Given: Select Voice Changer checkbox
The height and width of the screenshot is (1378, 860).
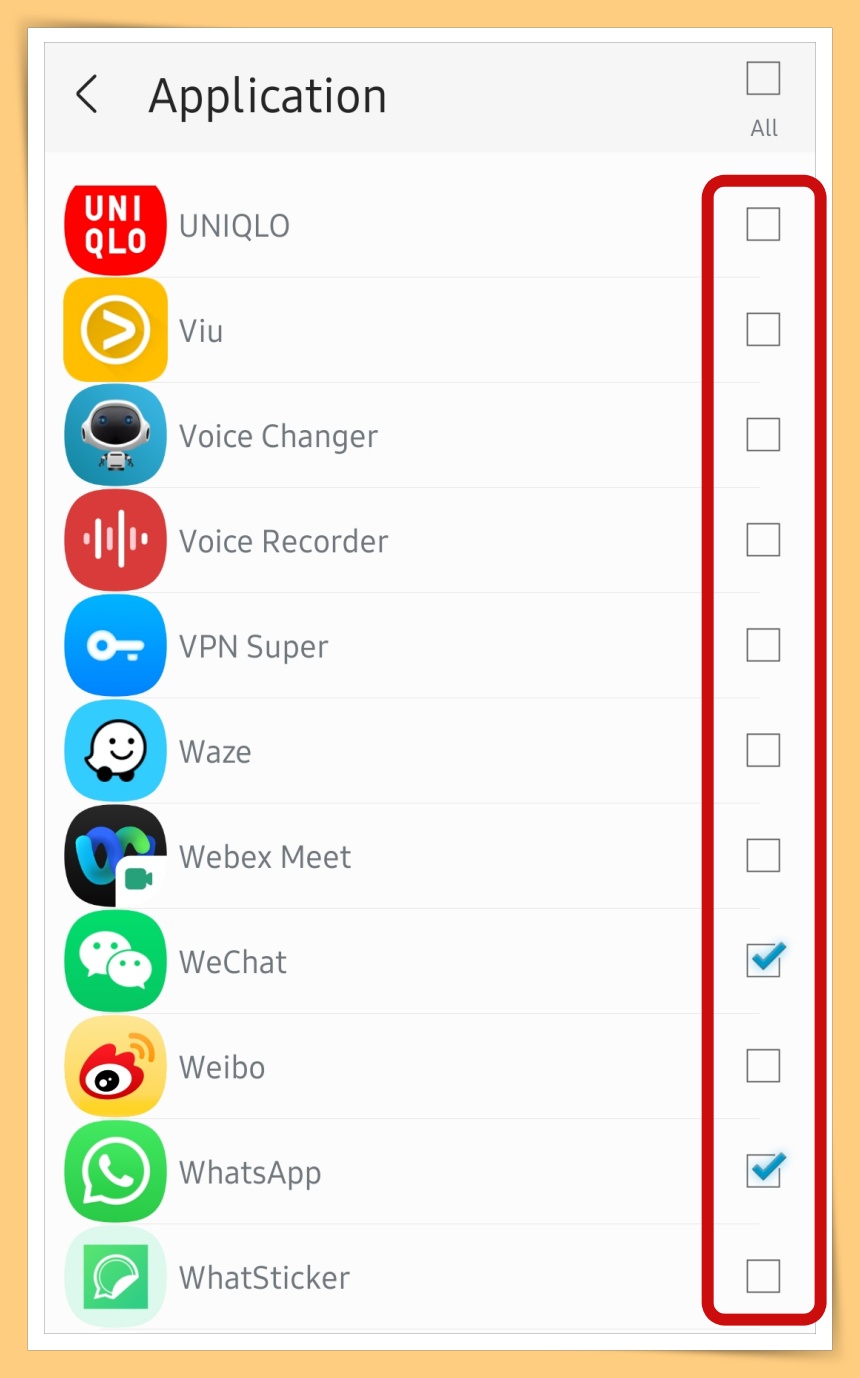Looking at the screenshot, I should [763, 435].
